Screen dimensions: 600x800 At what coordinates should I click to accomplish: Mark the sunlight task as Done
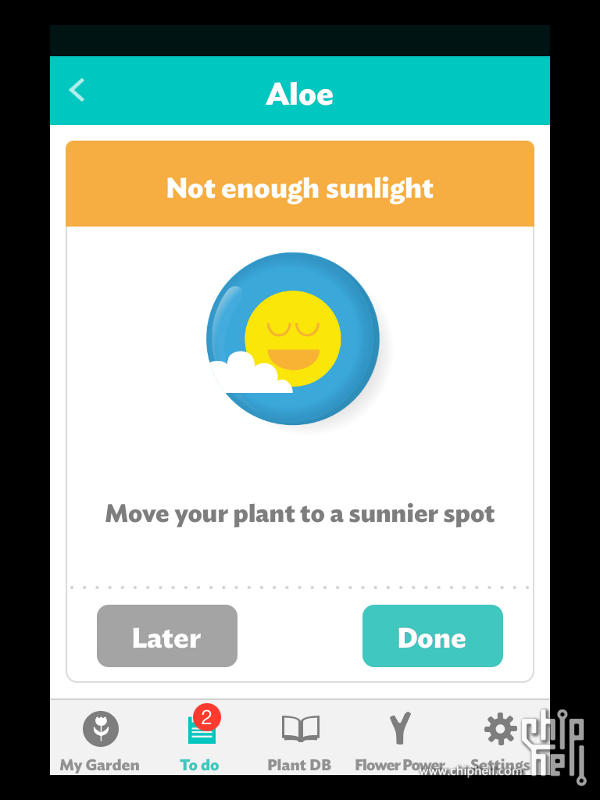coord(432,636)
